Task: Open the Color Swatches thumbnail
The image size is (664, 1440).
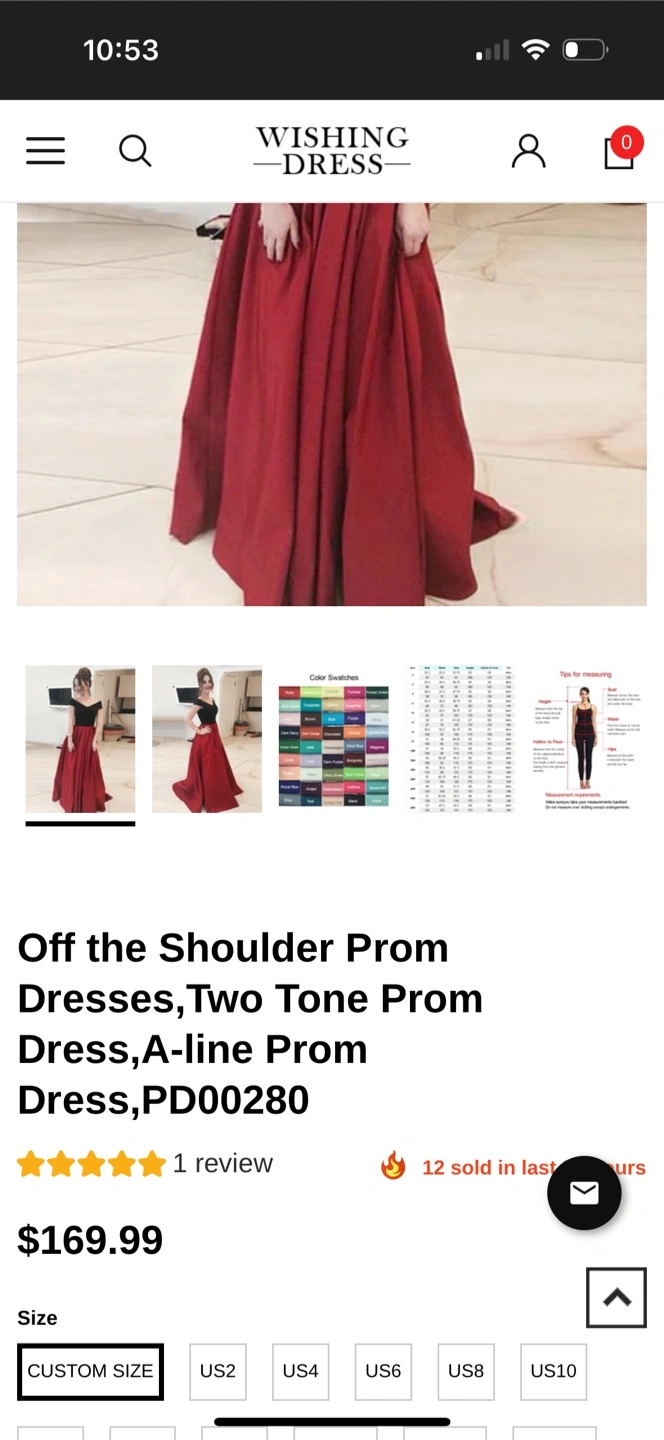Action: (333, 739)
